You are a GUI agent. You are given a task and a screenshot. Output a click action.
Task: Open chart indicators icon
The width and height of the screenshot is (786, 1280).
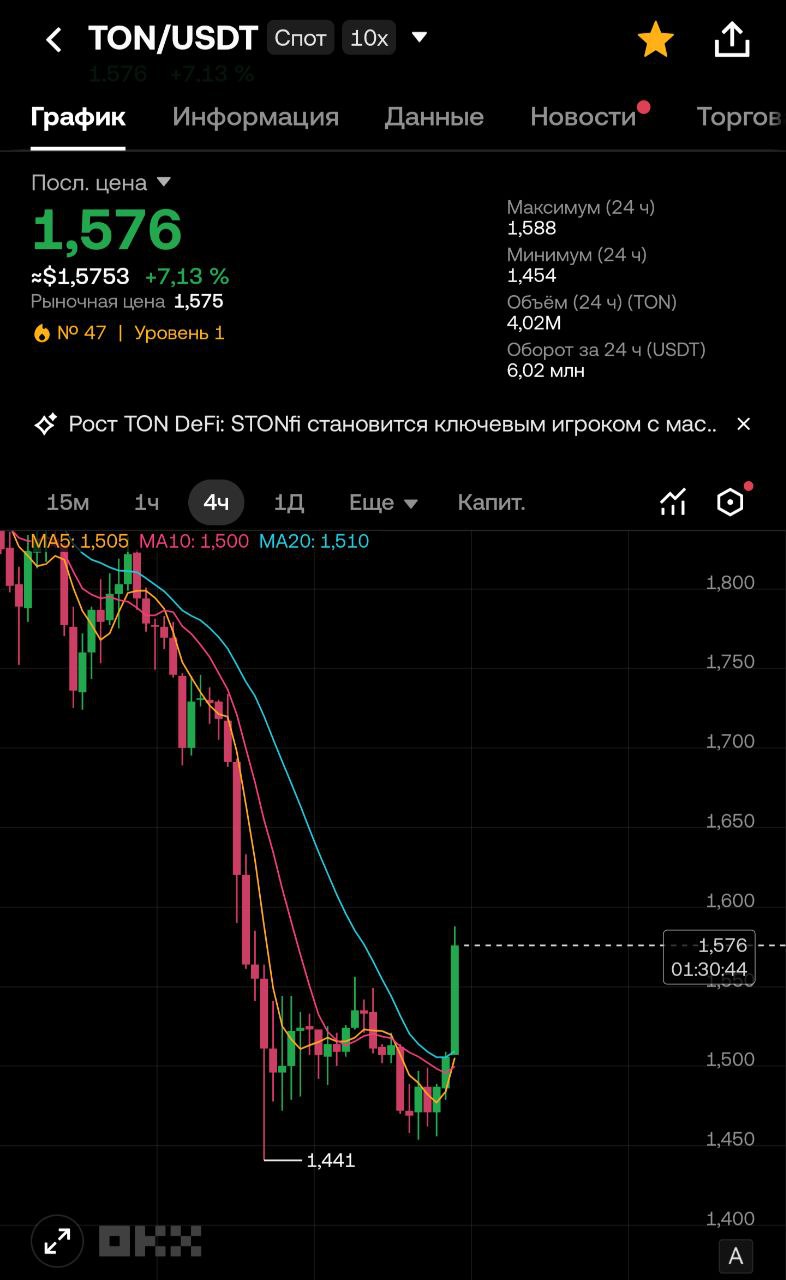(673, 502)
